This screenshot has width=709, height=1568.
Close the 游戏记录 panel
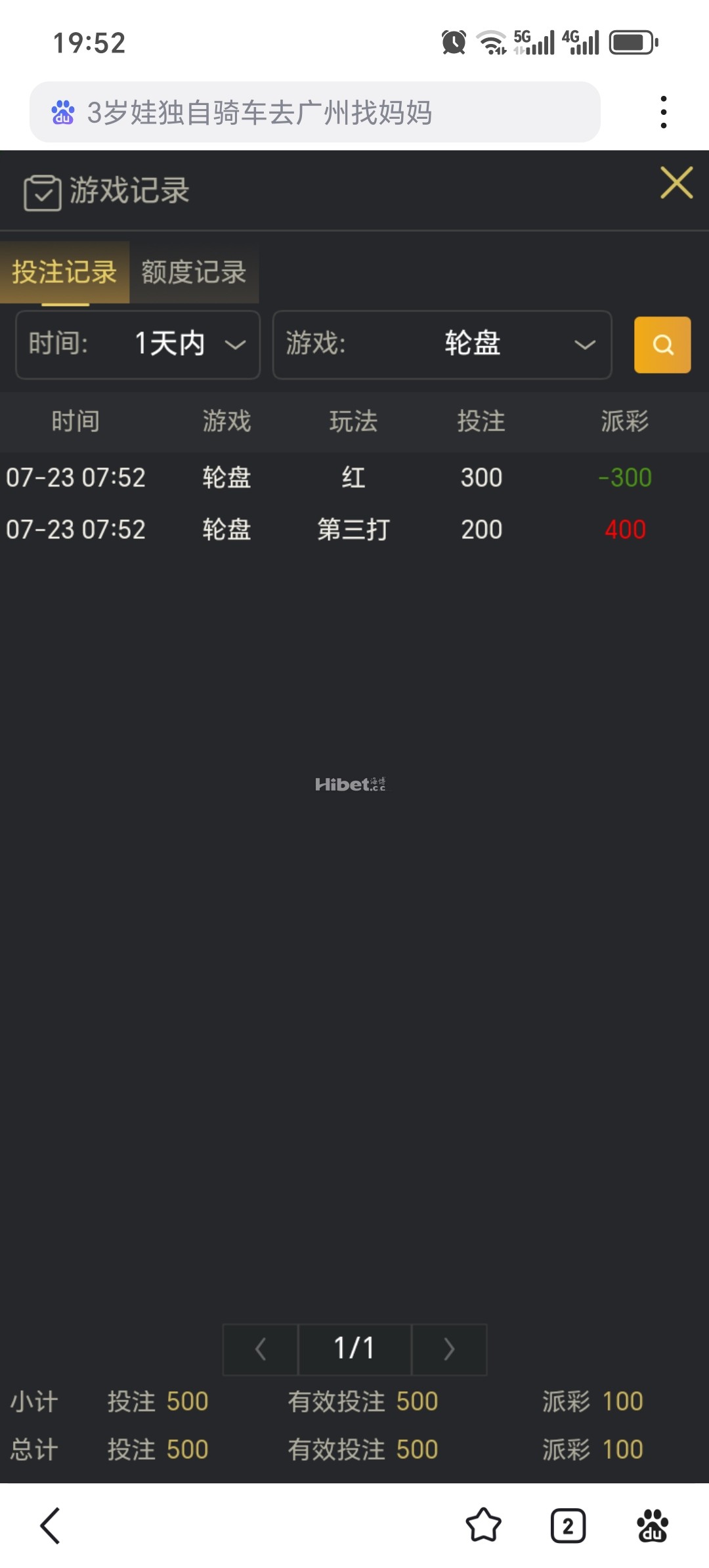tap(676, 183)
